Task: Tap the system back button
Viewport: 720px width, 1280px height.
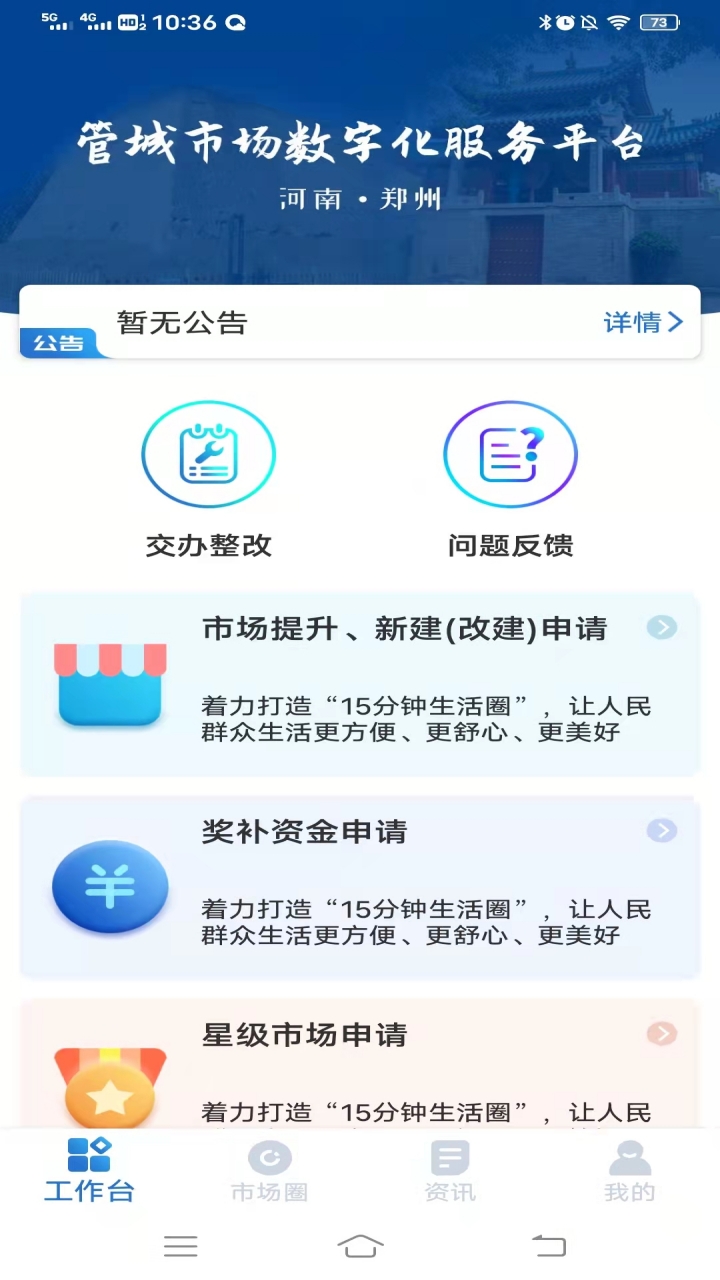Action: coord(548,1245)
